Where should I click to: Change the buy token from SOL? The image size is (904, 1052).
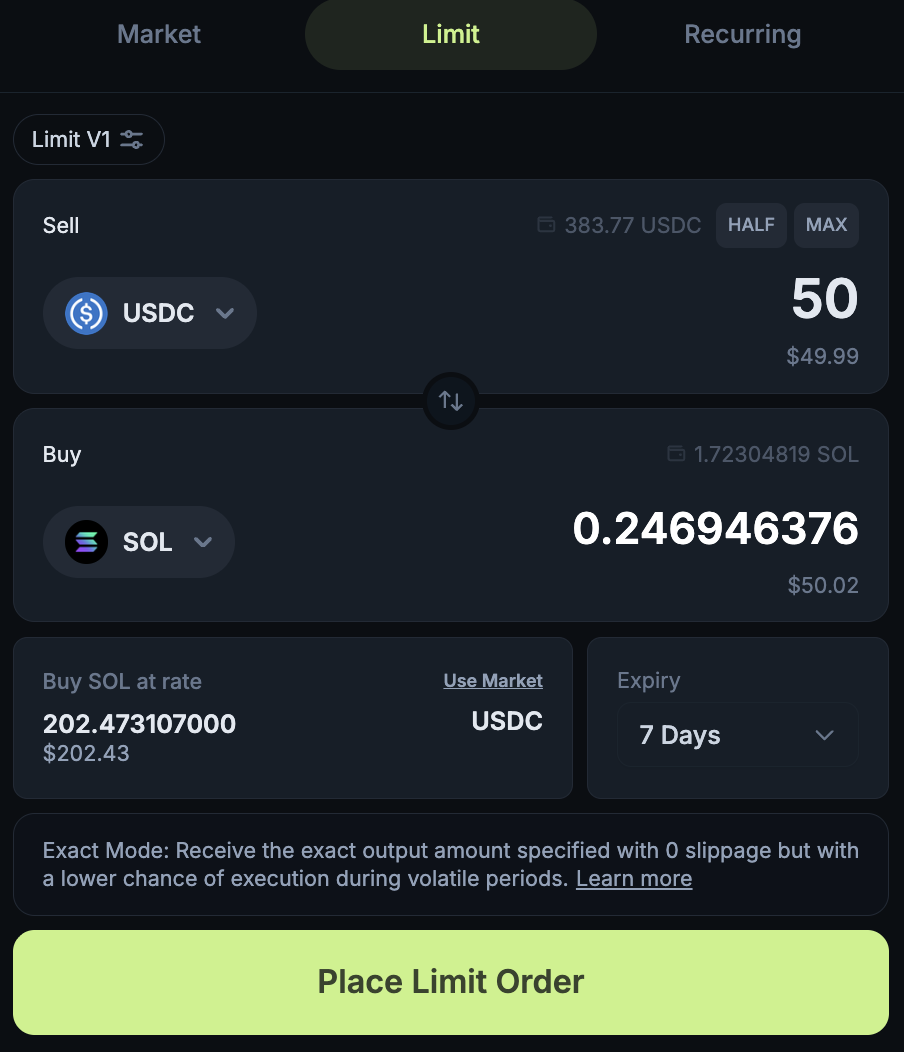pos(139,542)
